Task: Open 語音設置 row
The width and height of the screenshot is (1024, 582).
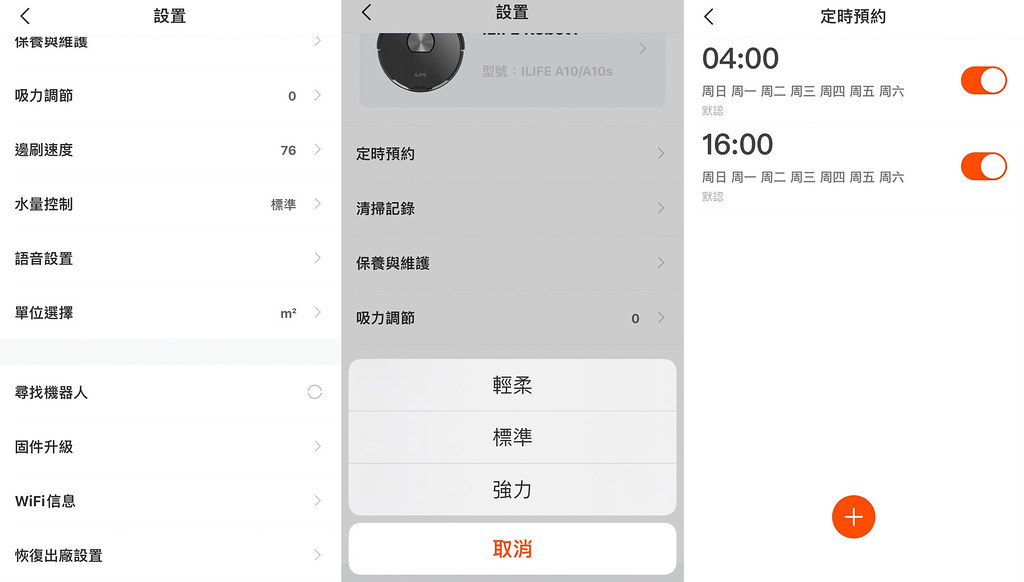Action: pyautogui.click(x=170, y=258)
